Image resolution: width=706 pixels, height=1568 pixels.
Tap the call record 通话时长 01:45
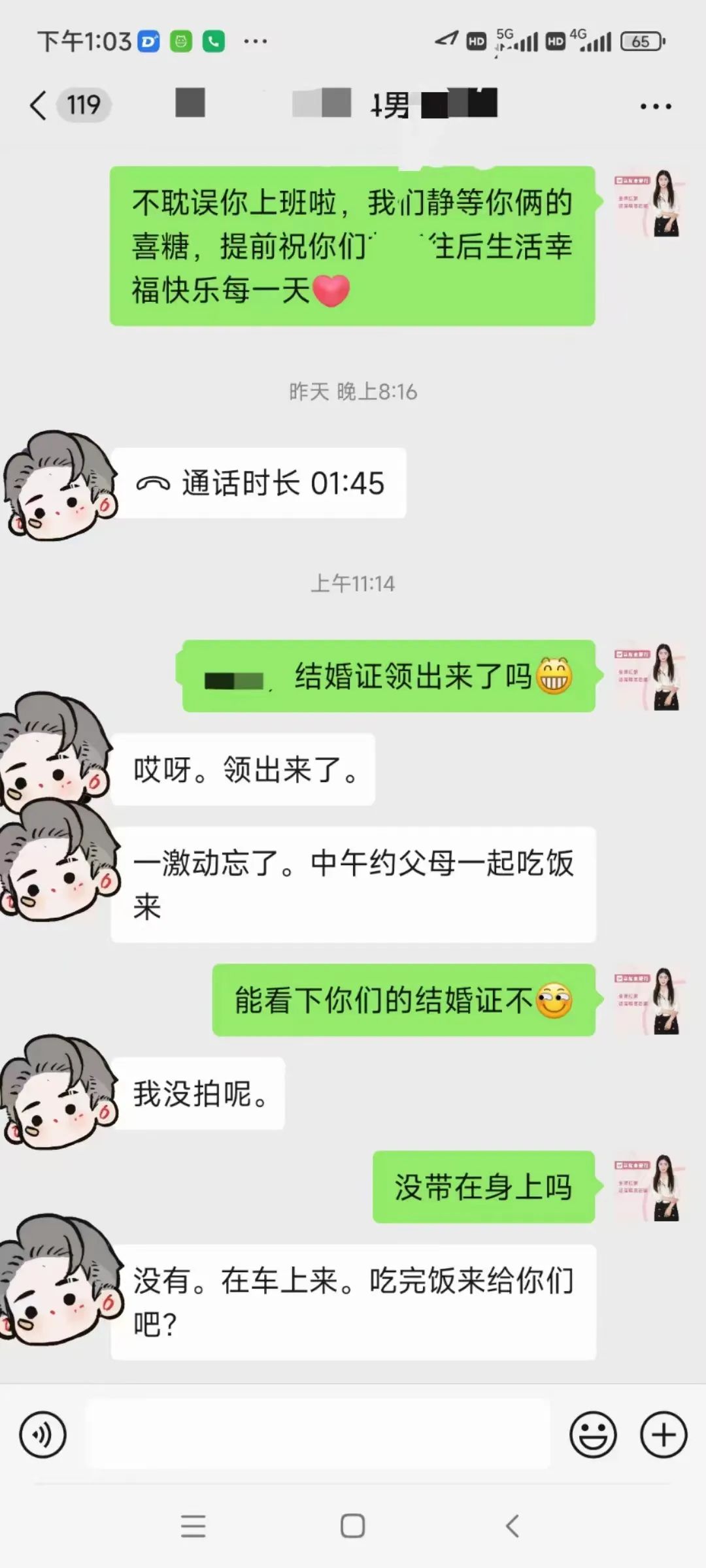(260, 483)
